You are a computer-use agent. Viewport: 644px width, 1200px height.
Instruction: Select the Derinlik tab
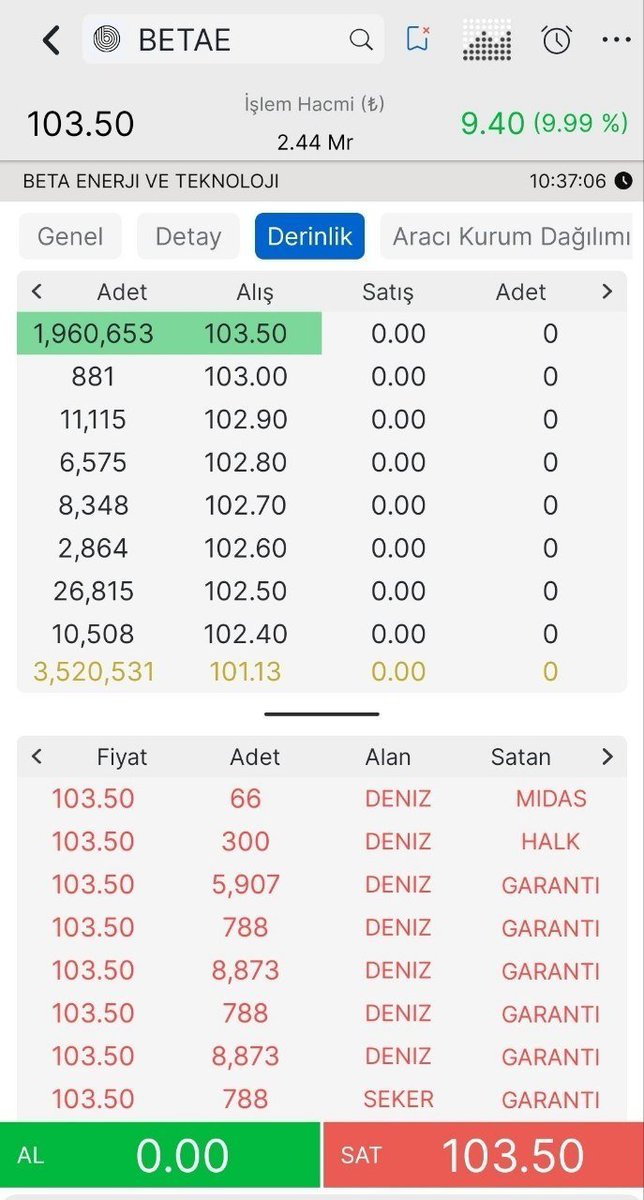(x=310, y=237)
